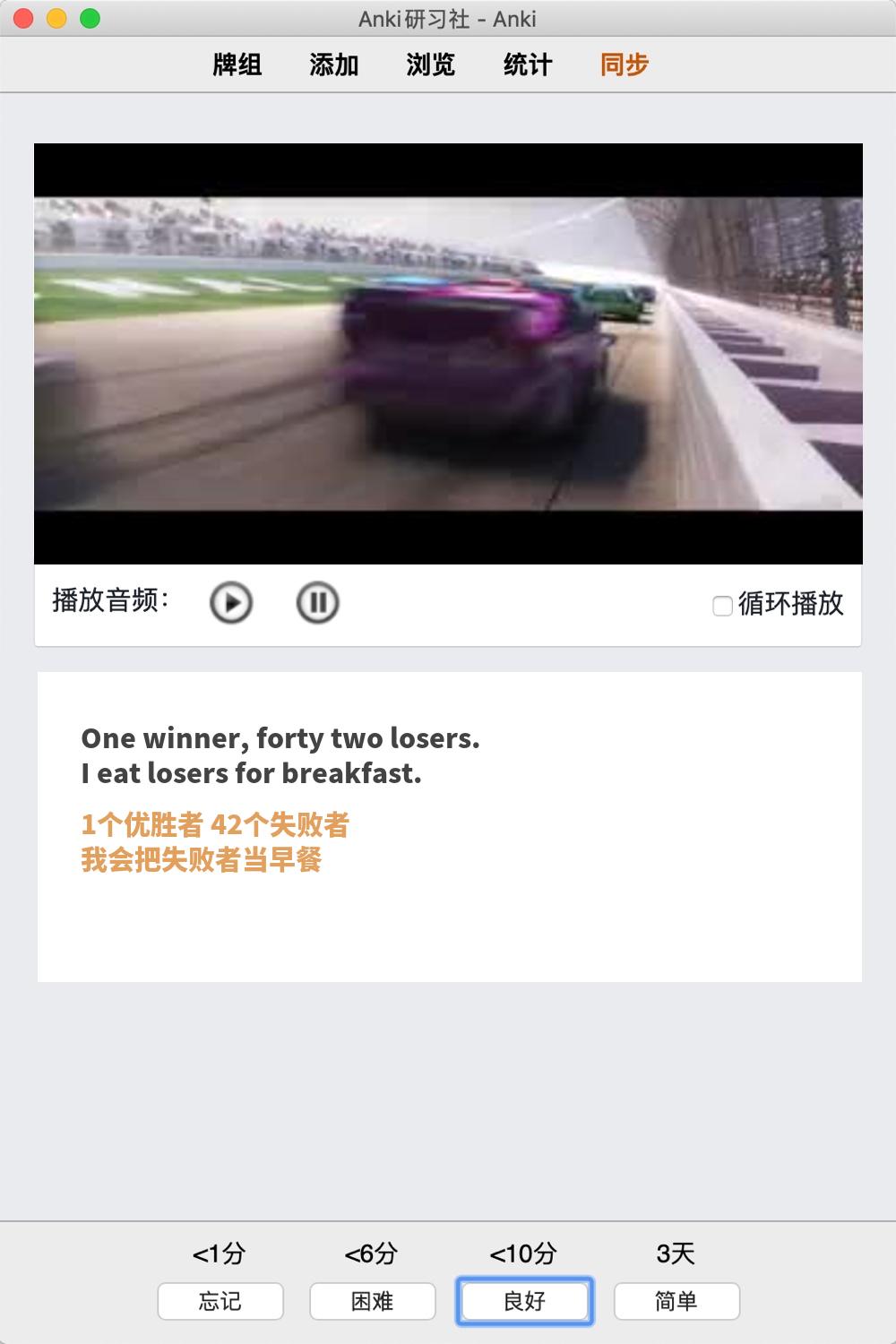Start 同步 sync
896x1344 pixels.
[625, 65]
